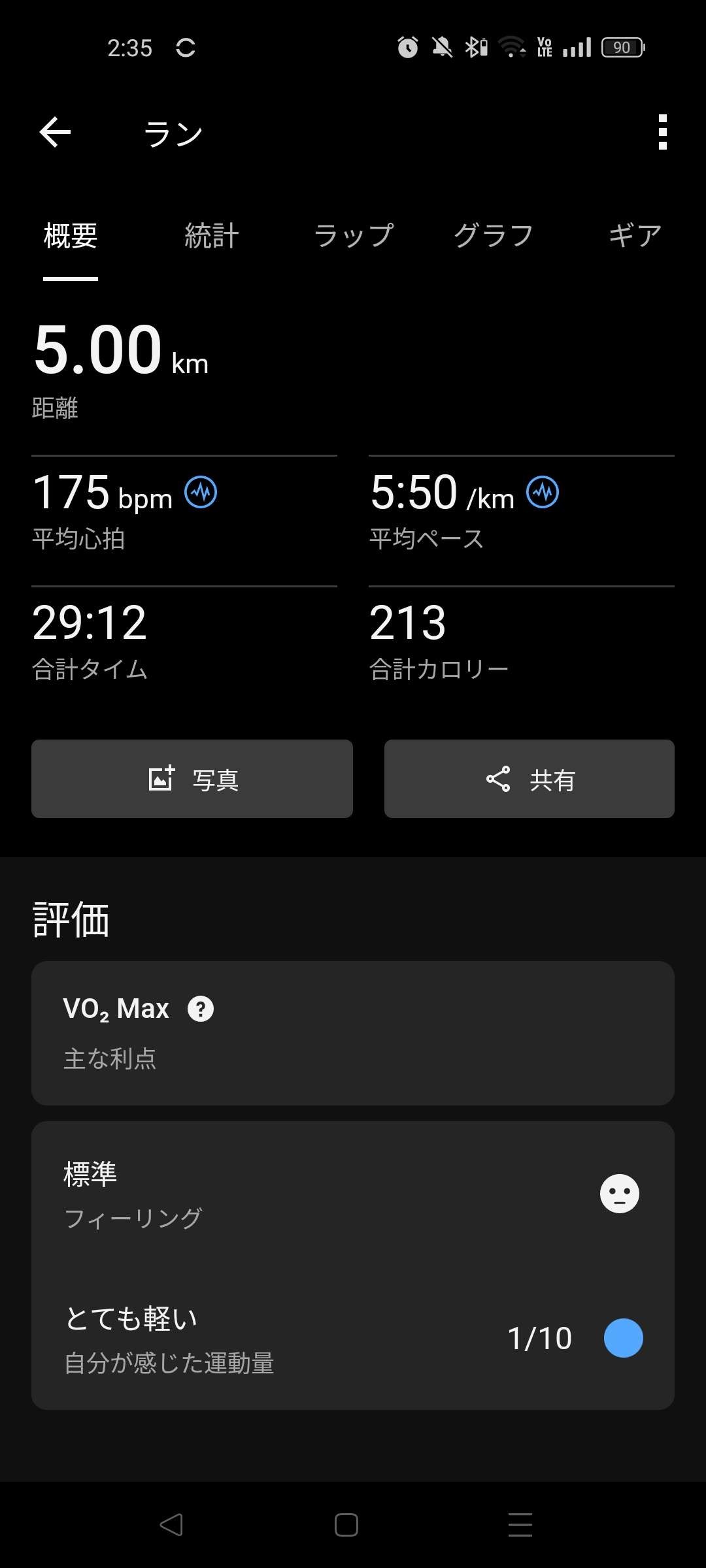The height and width of the screenshot is (1568, 706).
Task: Share this run via 共有
Action: [x=529, y=779]
